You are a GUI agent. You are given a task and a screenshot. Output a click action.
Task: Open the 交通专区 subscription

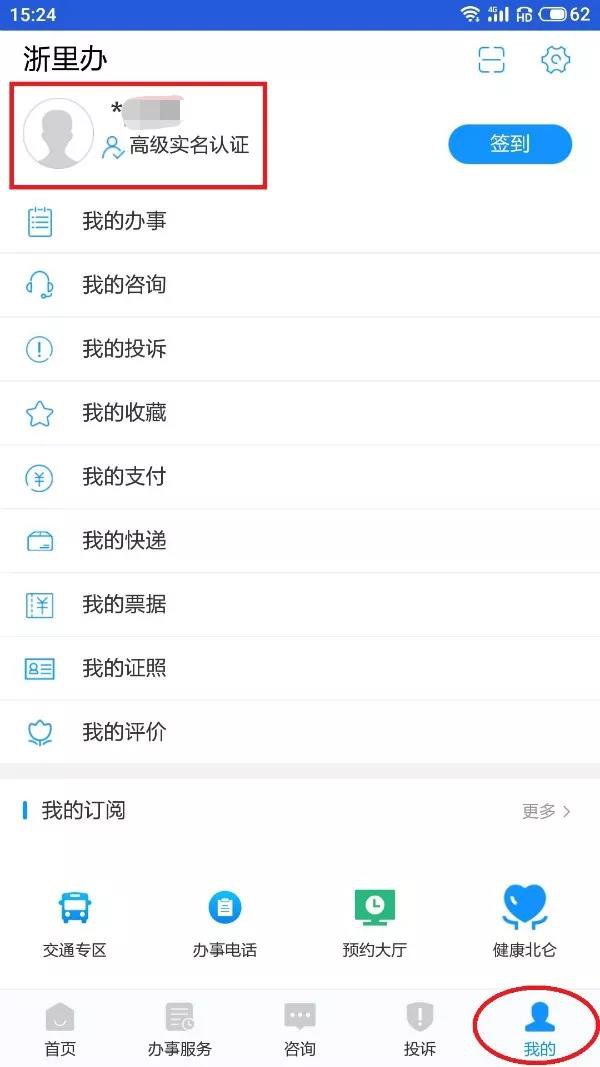tap(75, 922)
